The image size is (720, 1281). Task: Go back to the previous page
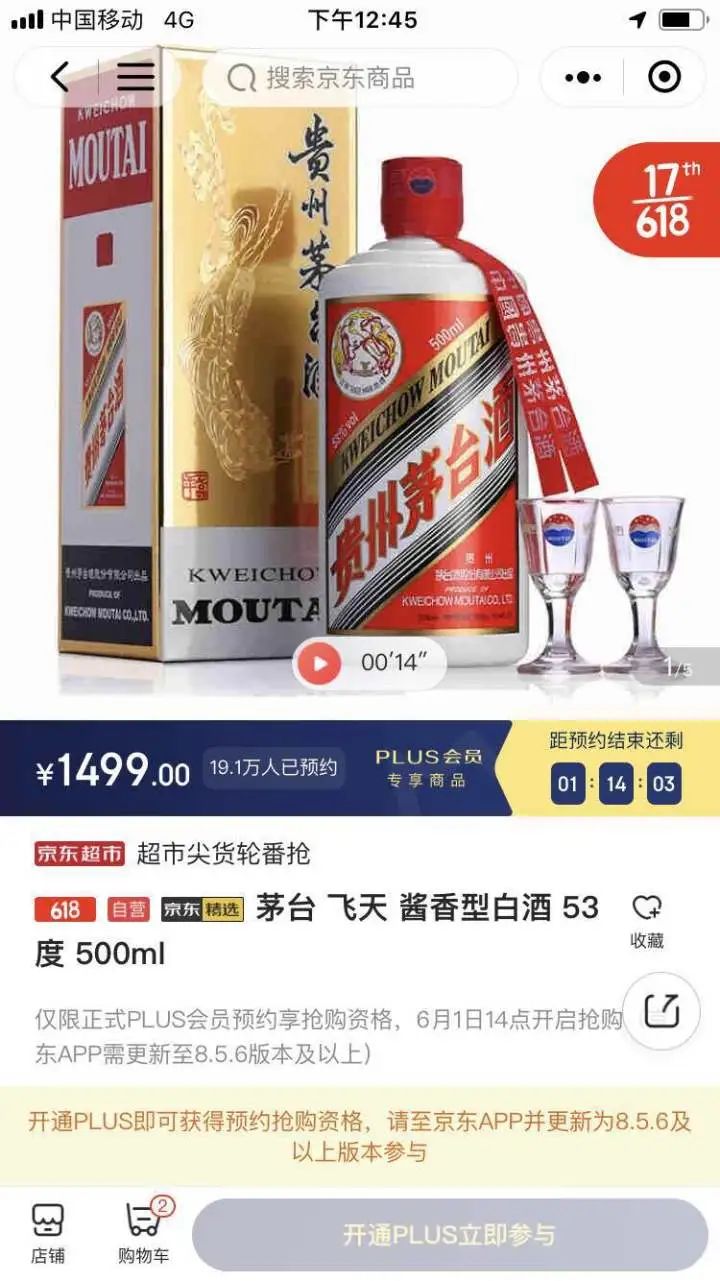pos(61,77)
